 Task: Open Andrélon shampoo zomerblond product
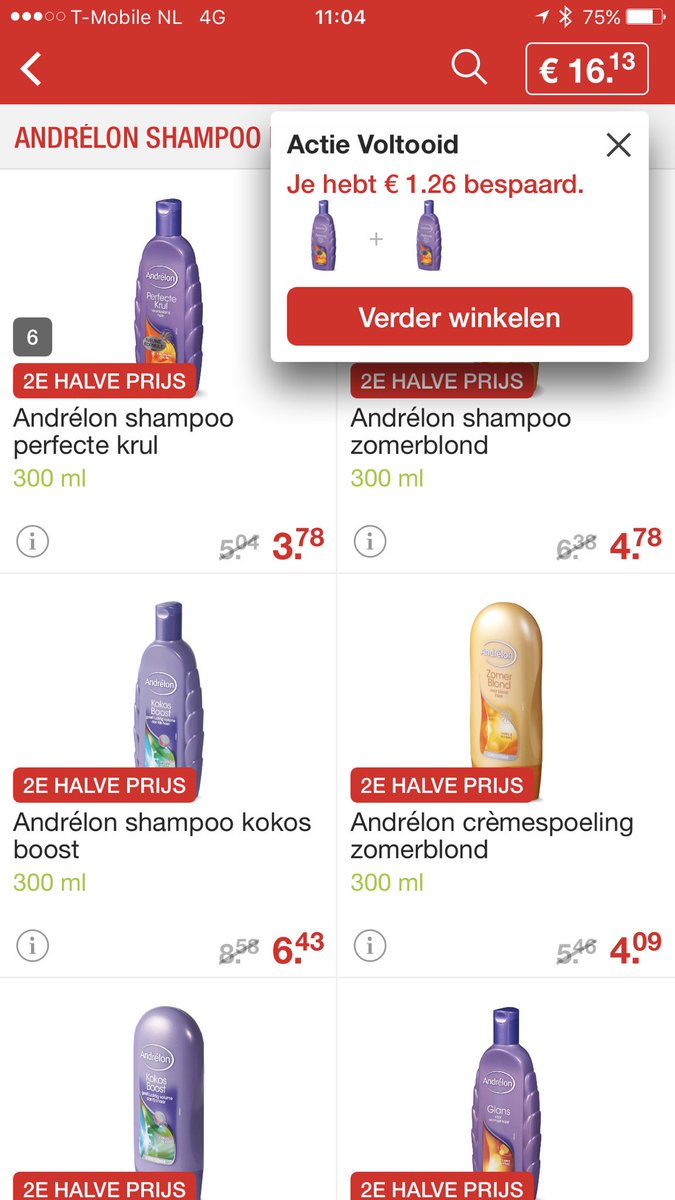tap(461, 431)
